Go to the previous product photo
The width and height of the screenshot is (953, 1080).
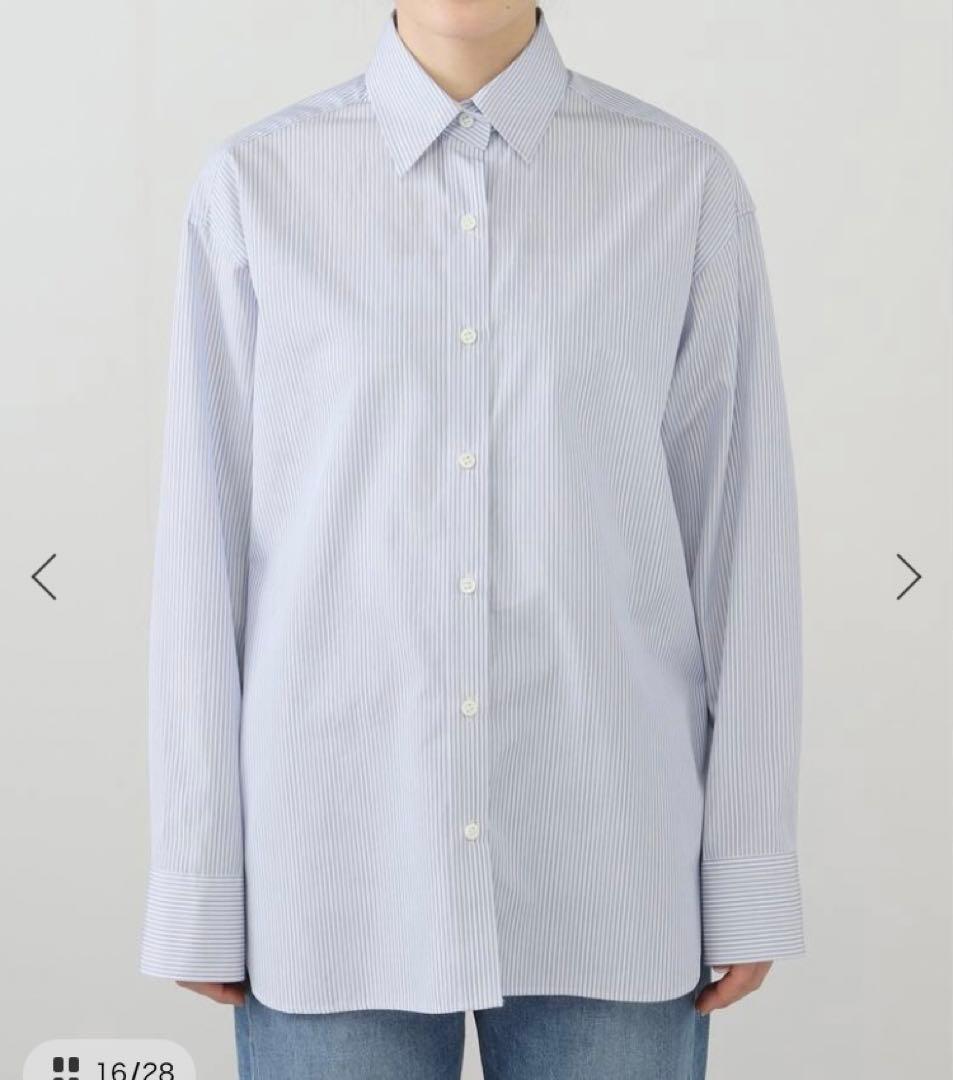pos(44,577)
